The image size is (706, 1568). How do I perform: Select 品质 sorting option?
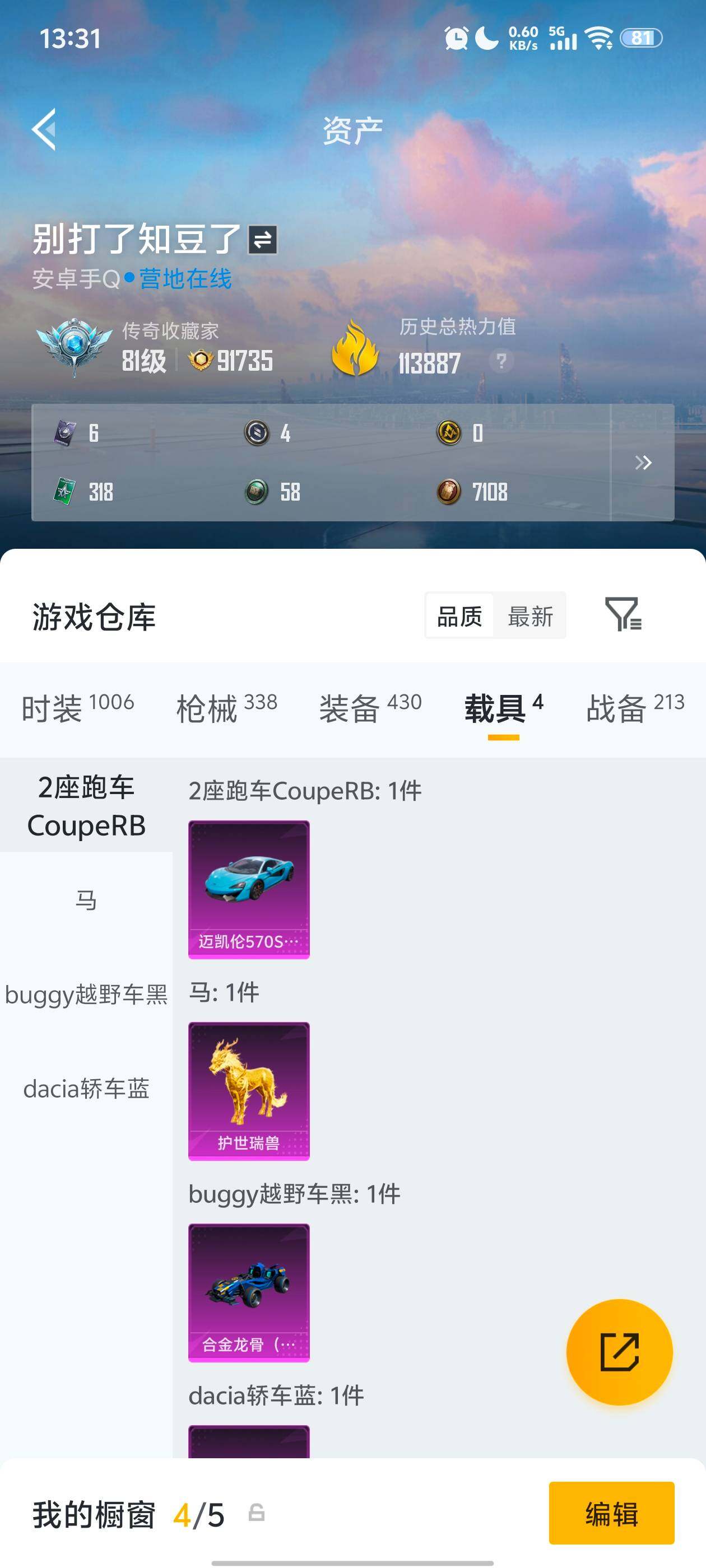tap(458, 617)
